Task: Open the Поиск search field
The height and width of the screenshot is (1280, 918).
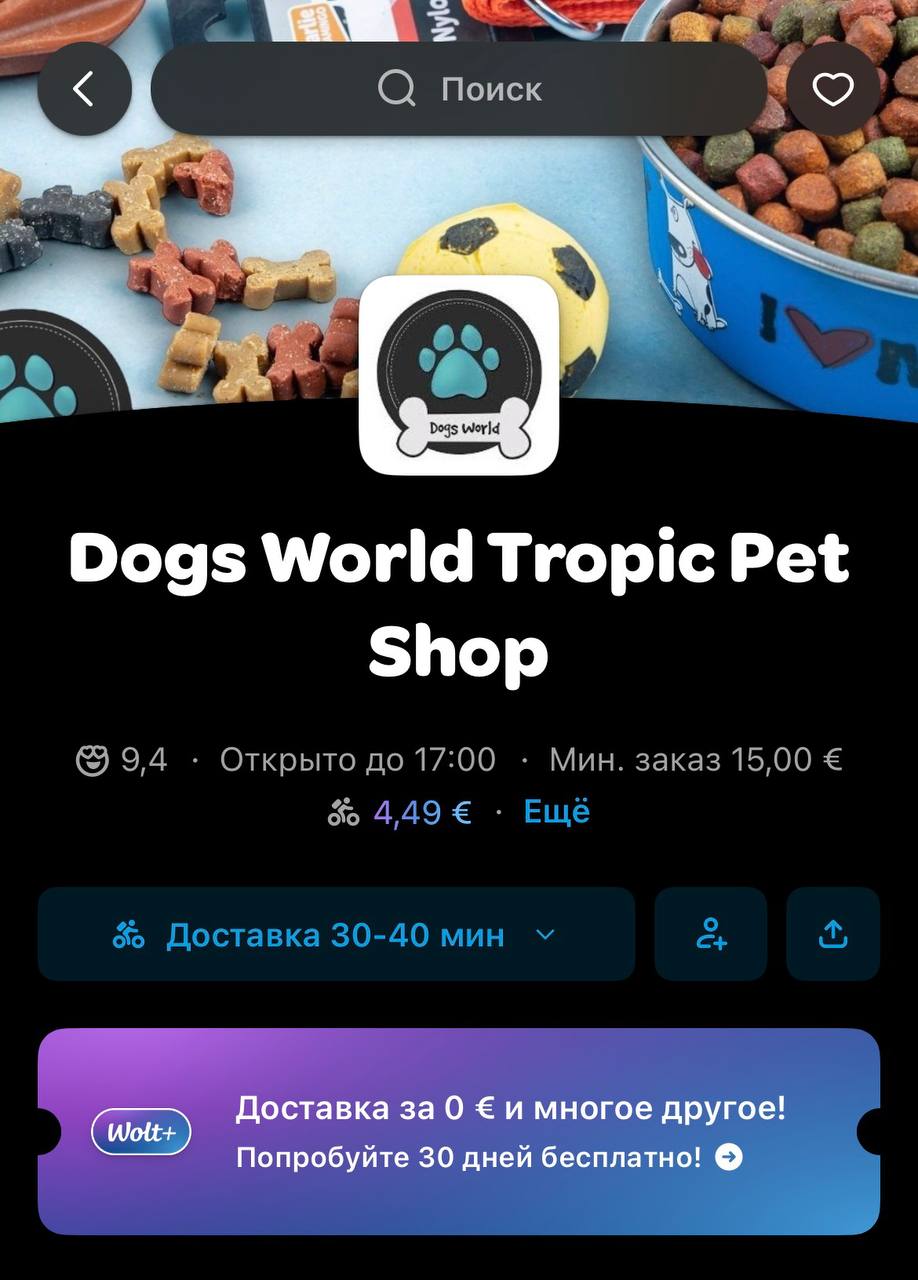Action: point(459,89)
